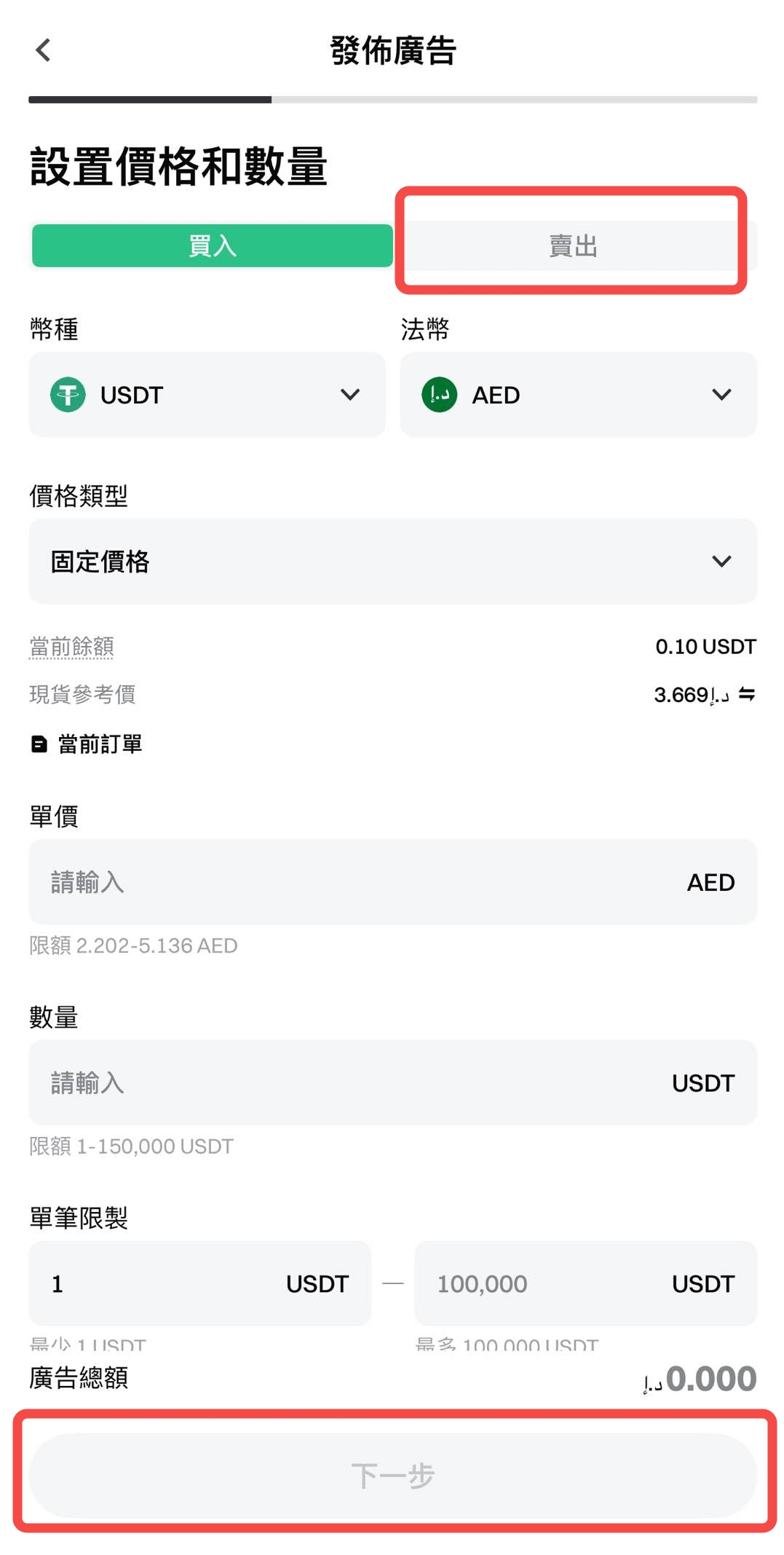Expand the 固定價格 price type dropdown
784x1555 pixels.
tap(392, 562)
